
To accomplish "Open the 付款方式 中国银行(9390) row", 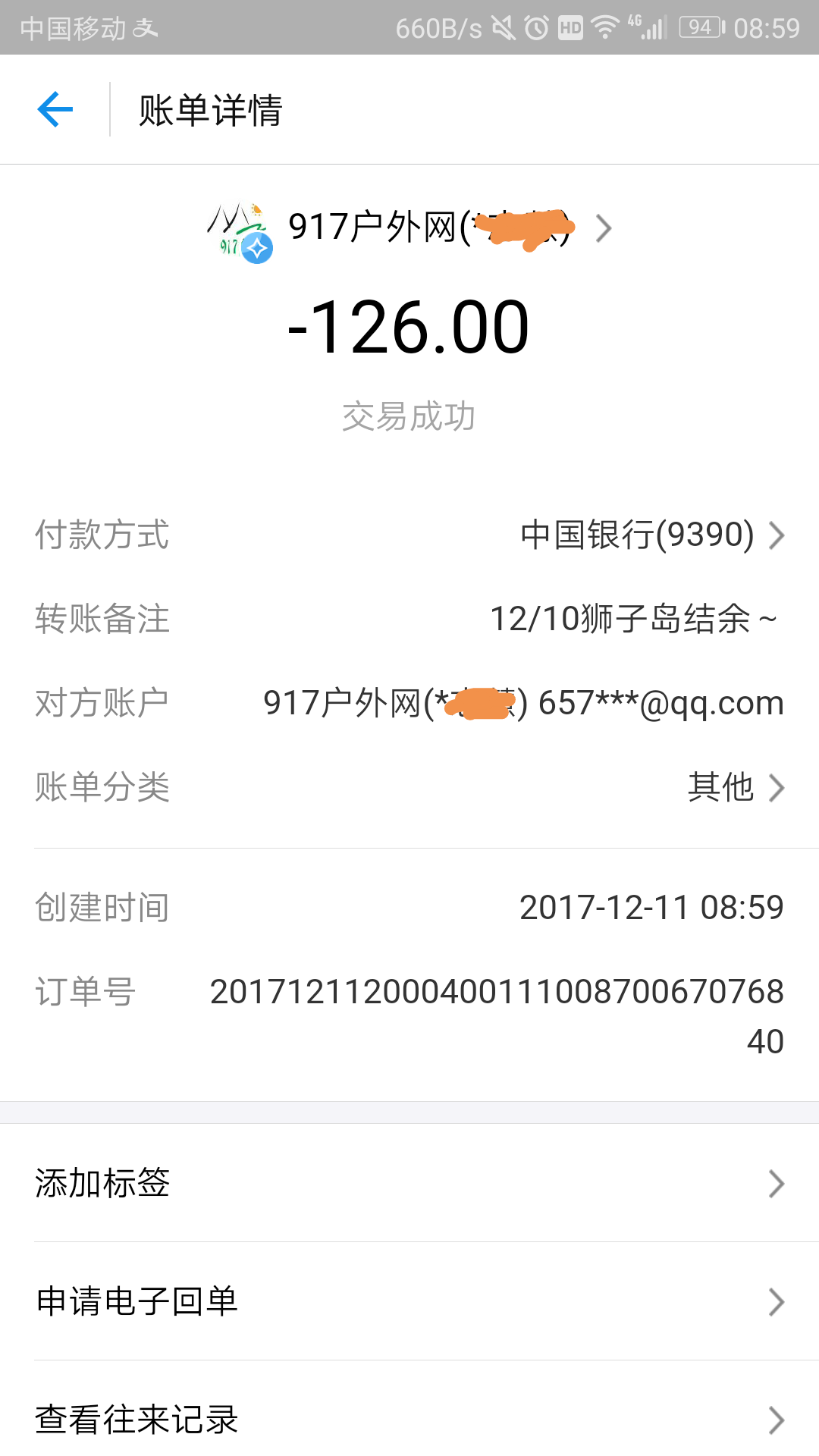I will (x=651, y=535).
